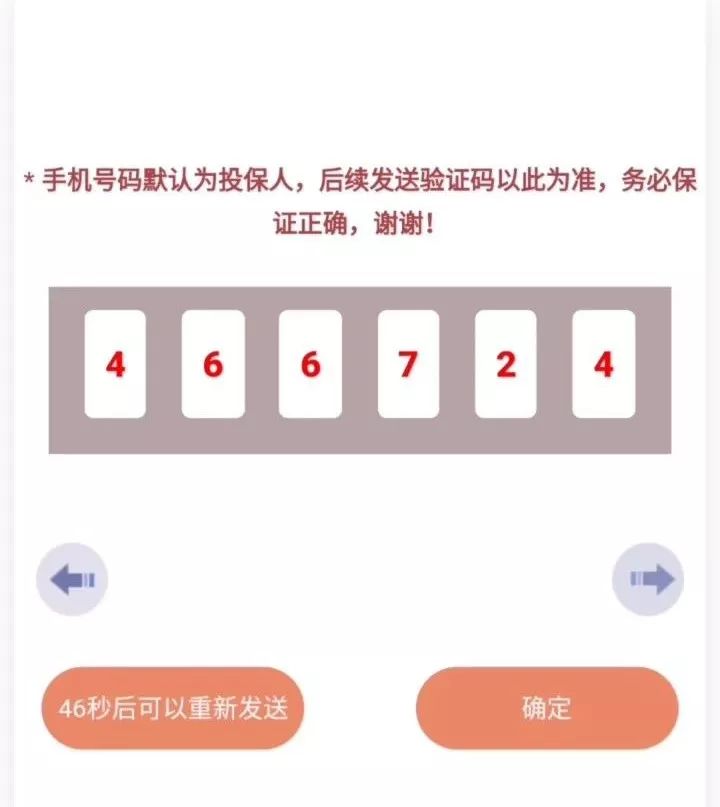Viewport: 720px width, 807px height.
Task: Tap the 重新发送 resend code button
Action: pos(172,708)
